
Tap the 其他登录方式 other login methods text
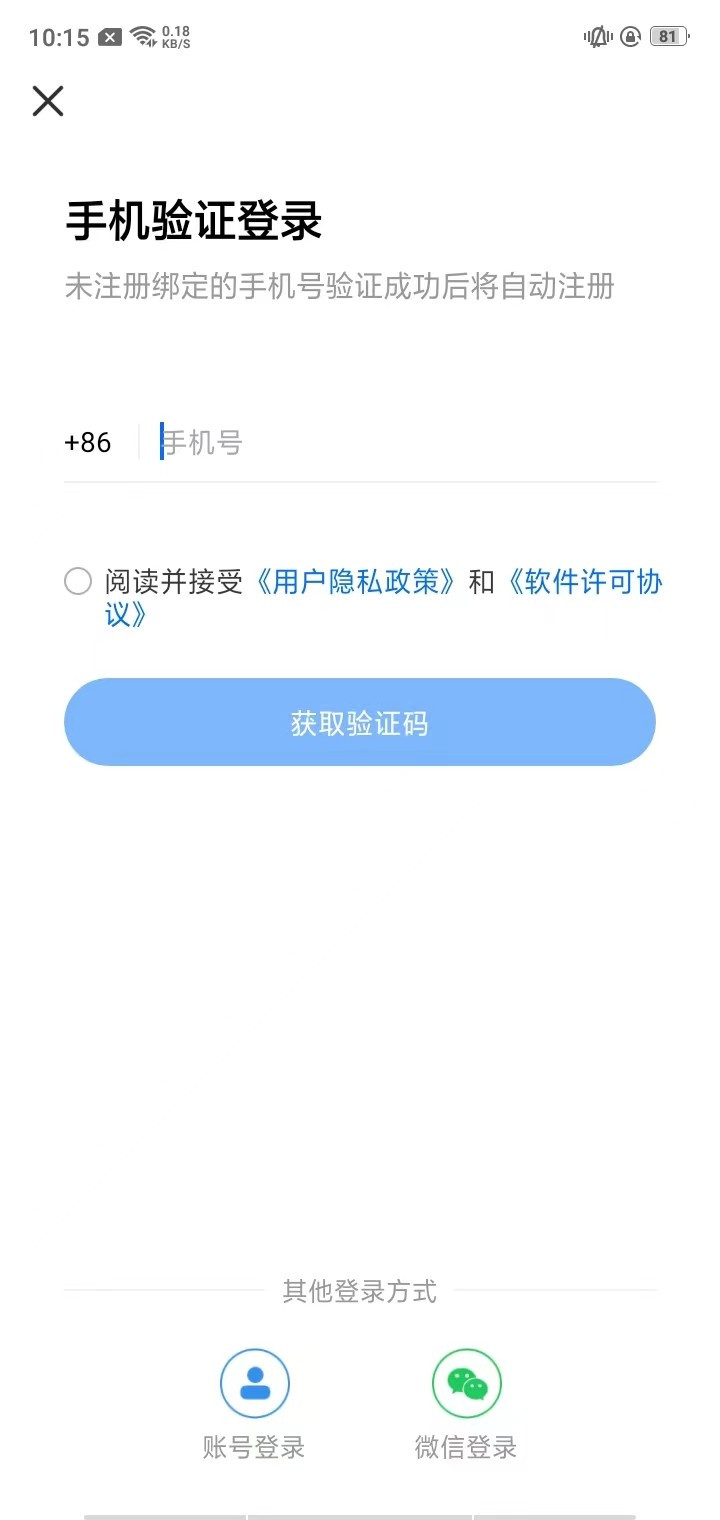360,1291
